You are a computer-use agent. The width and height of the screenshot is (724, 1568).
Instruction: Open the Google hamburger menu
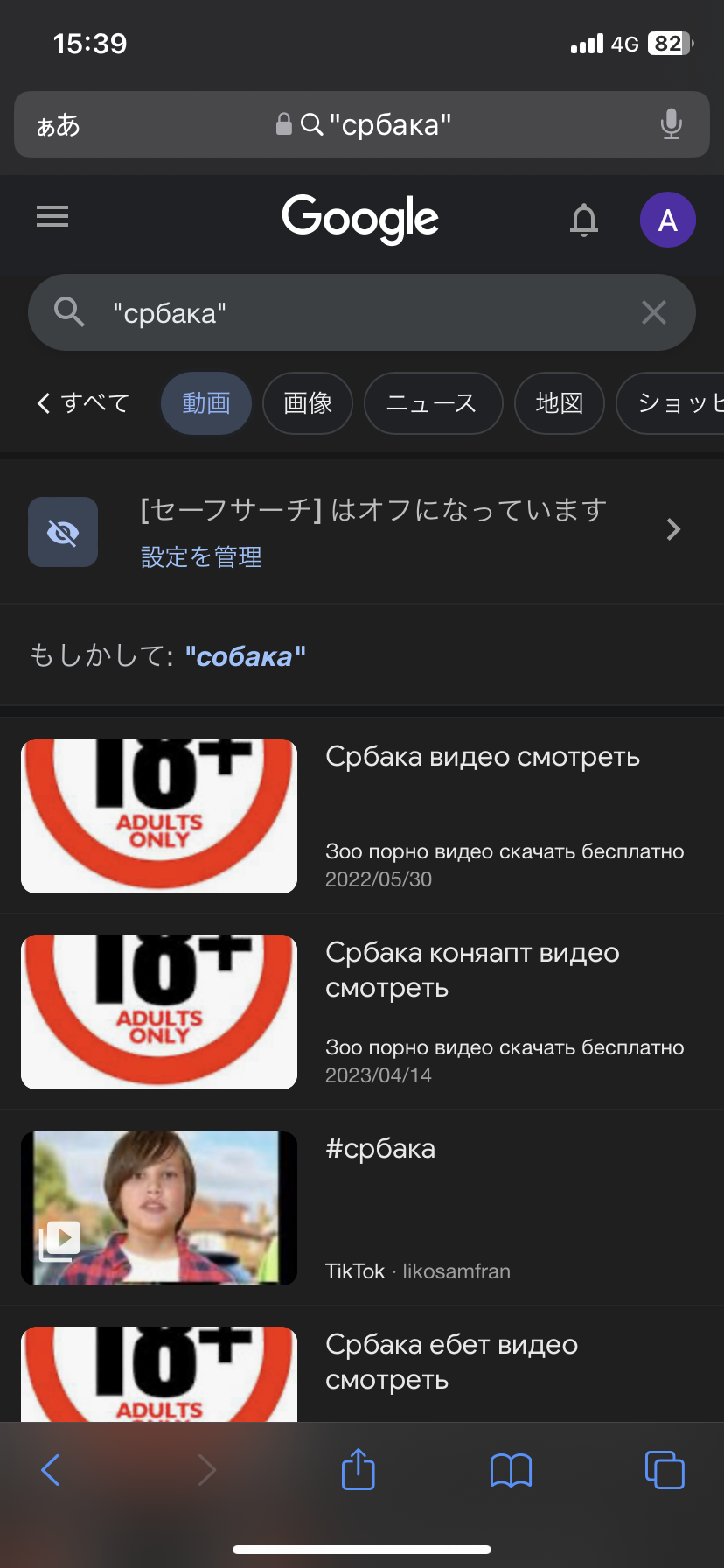[52, 216]
